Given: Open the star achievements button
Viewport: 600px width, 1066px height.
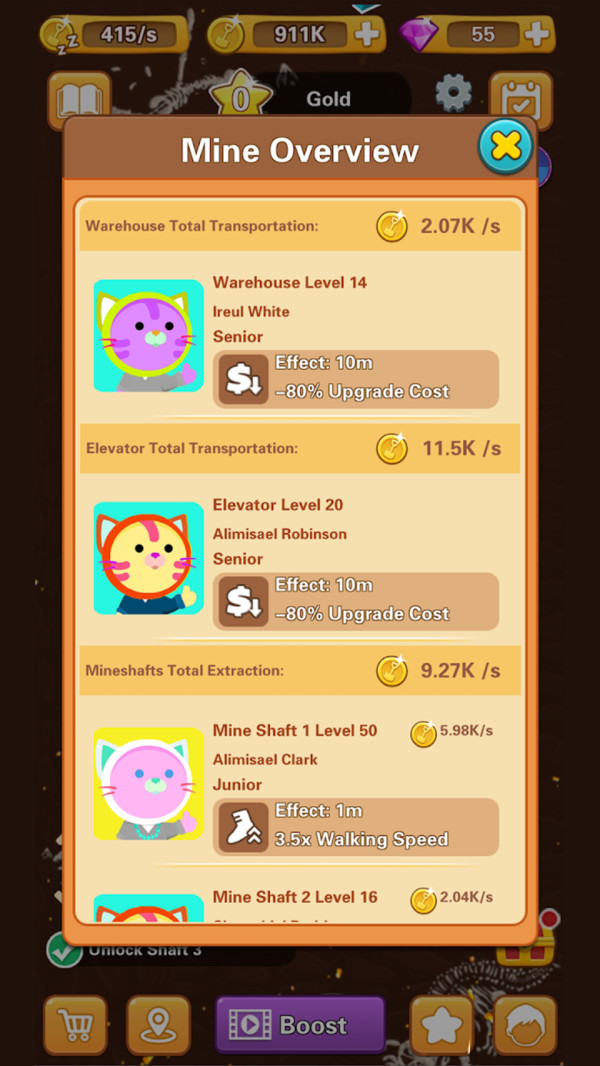Looking at the screenshot, I should tap(441, 1025).
